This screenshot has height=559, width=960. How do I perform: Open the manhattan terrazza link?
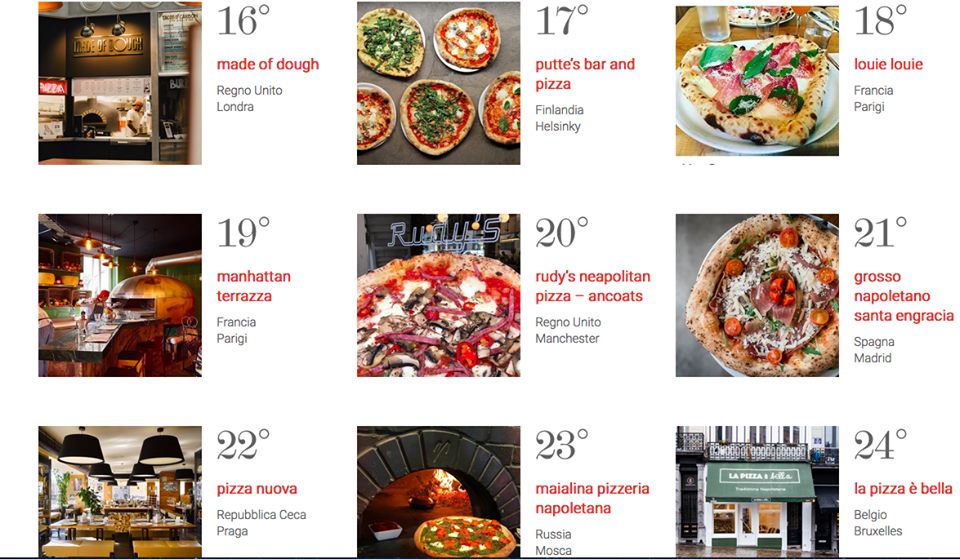tap(253, 286)
